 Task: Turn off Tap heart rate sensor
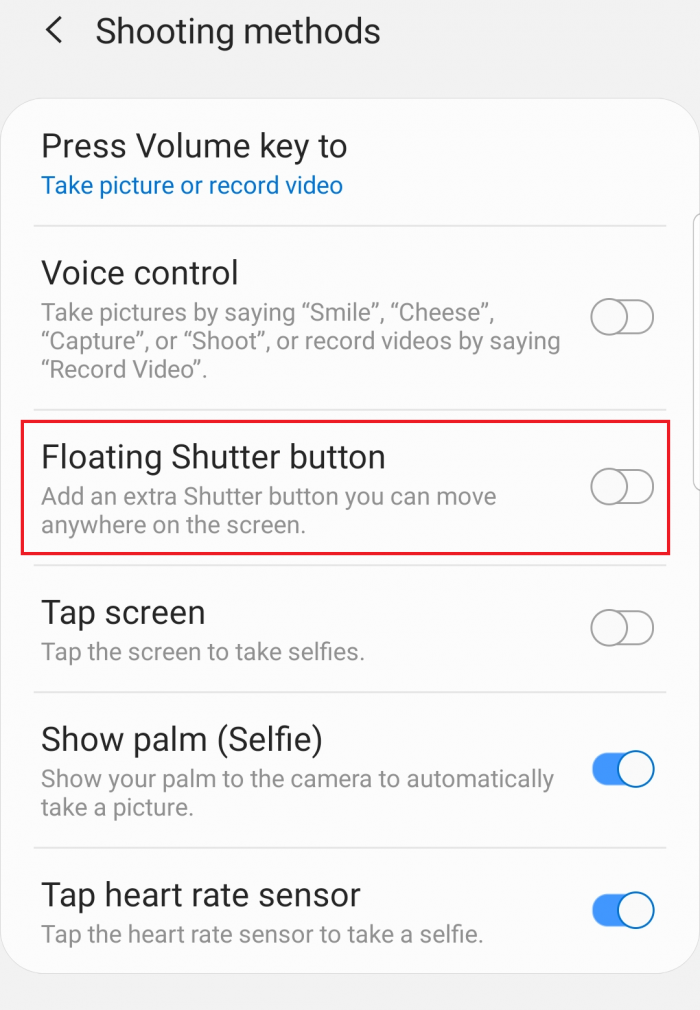pyautogui.click(x=622, y=911)
